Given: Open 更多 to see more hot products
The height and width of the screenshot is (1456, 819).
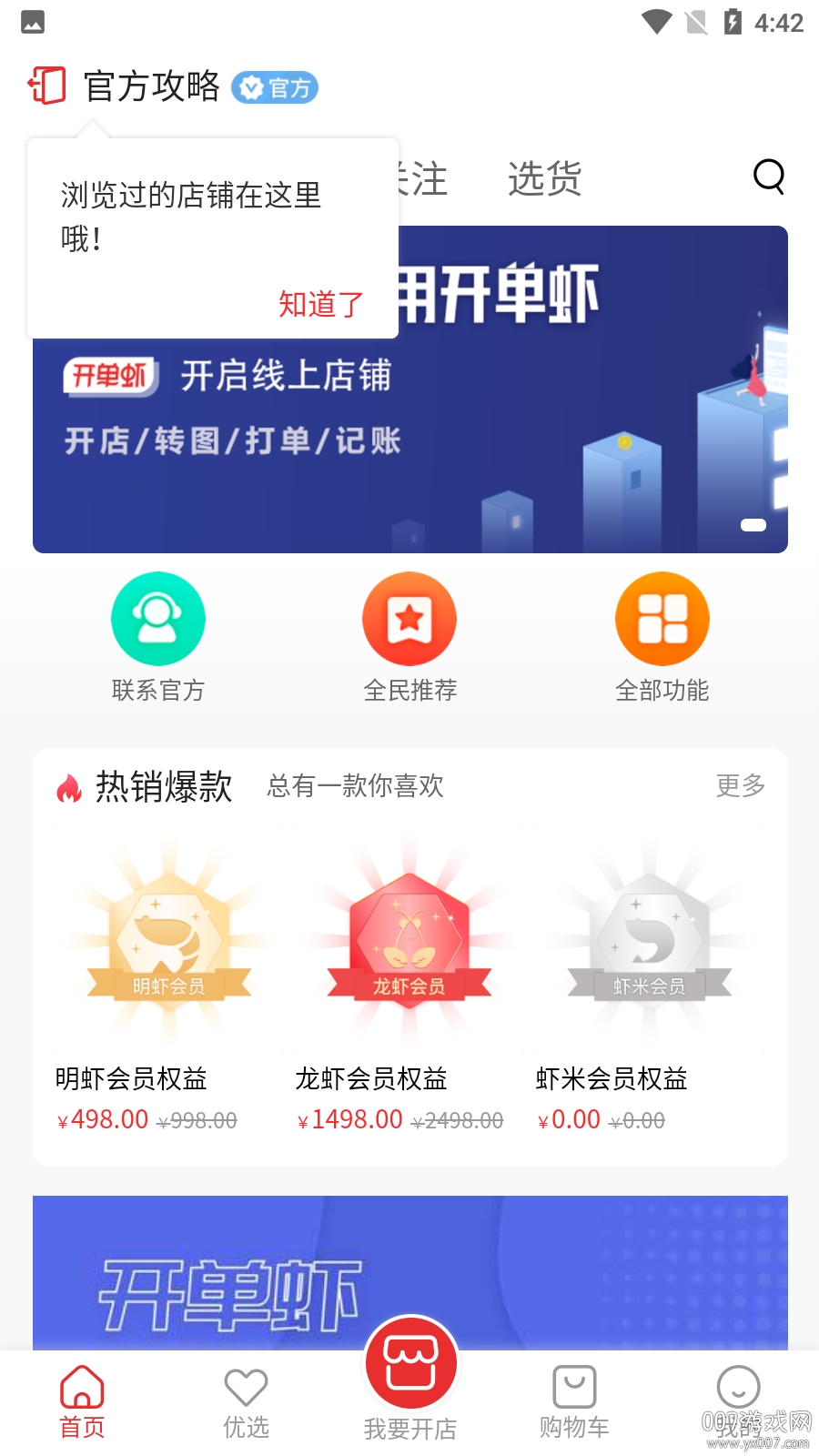Looking at the screenshot, I should point(741,786).
